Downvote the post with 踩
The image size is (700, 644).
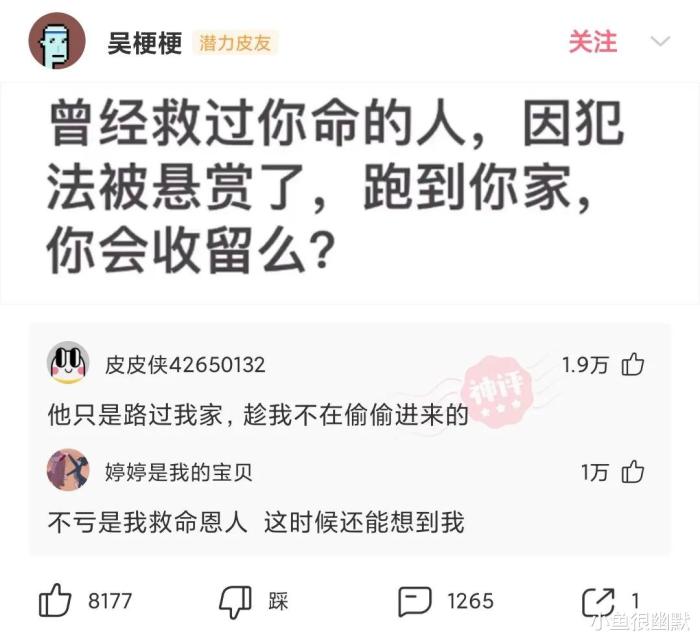click(236, 601)
